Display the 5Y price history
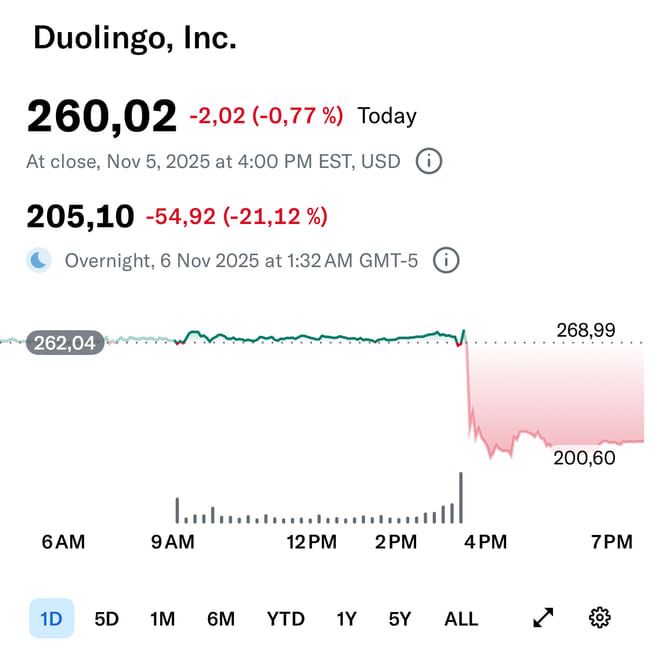This screenshot has height=669, width=650. pos(400,619)
